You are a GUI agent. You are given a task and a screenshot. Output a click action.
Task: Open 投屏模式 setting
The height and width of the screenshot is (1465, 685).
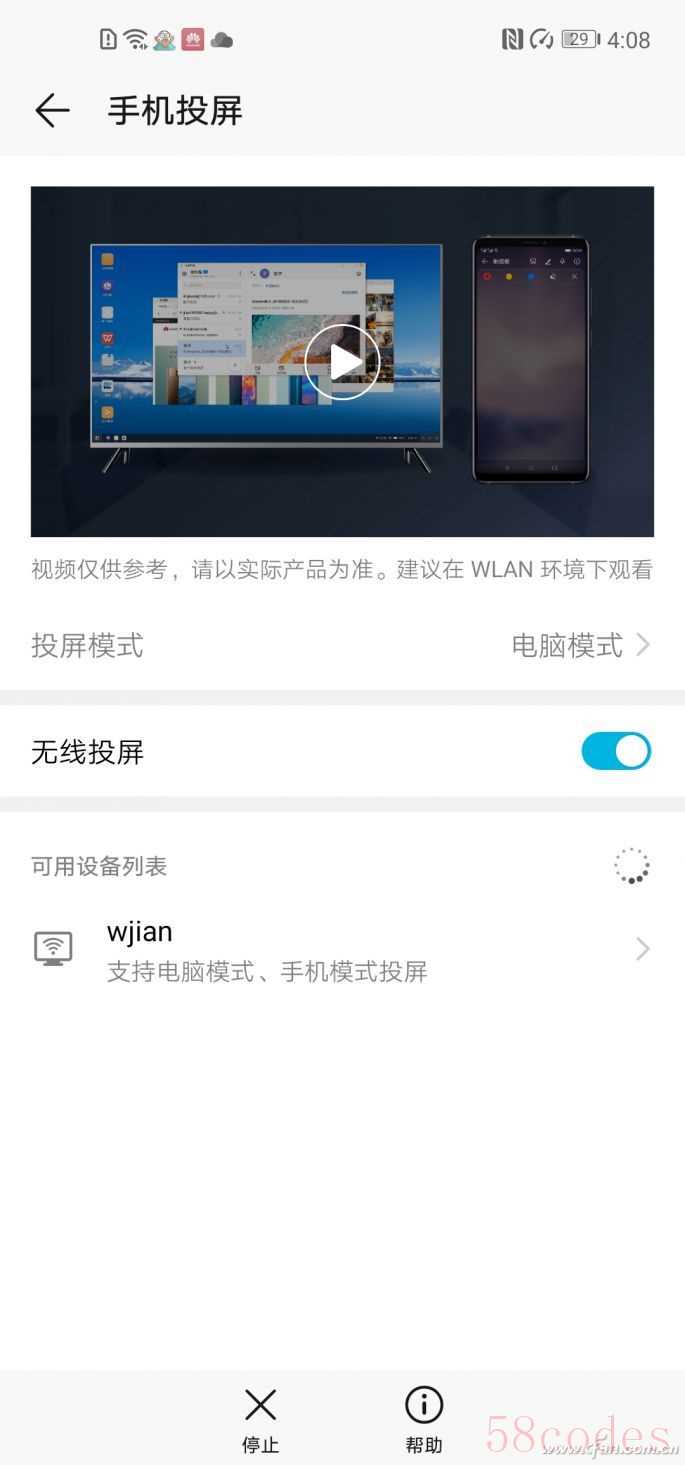pyautogui.click(x=342, y=645)
